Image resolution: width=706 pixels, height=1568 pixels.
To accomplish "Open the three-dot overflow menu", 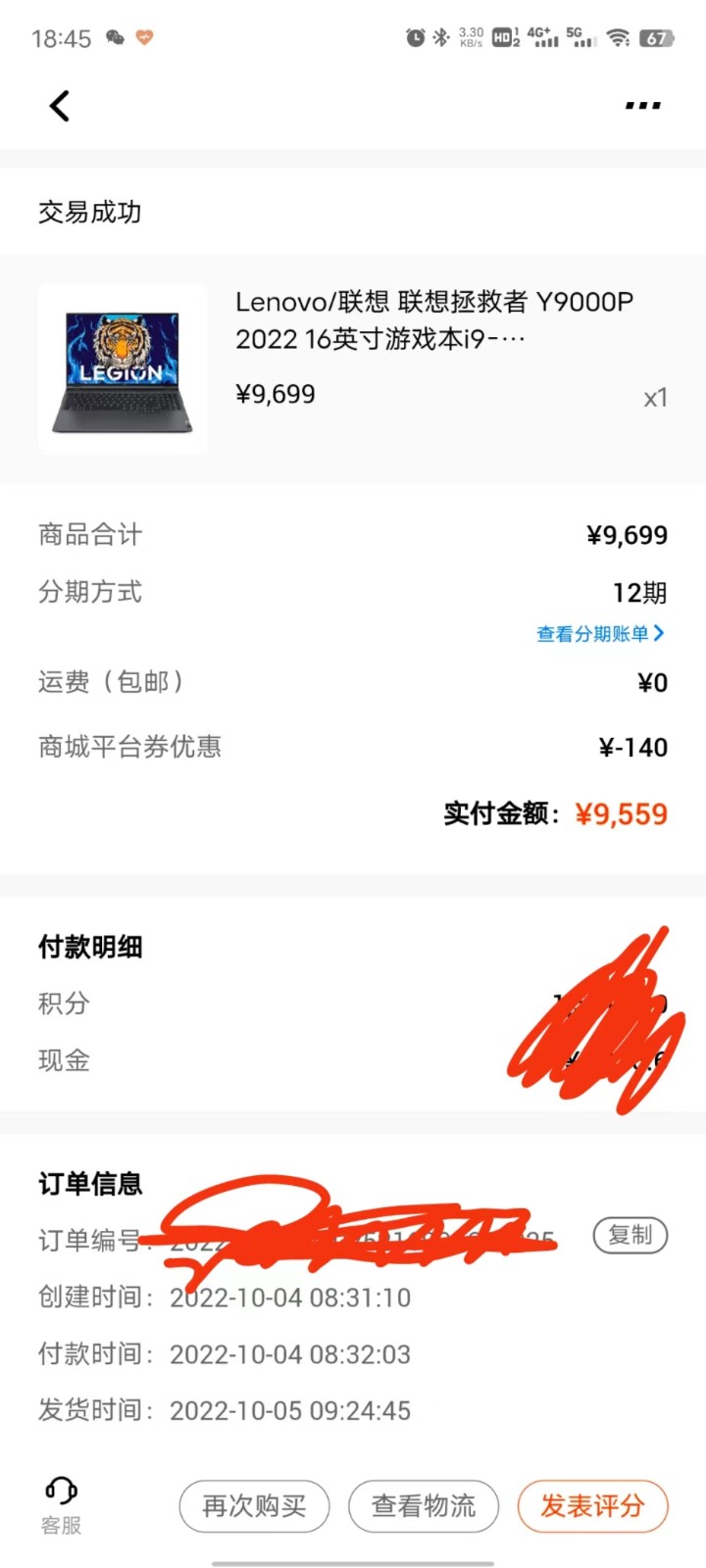I will pos(642,106).
